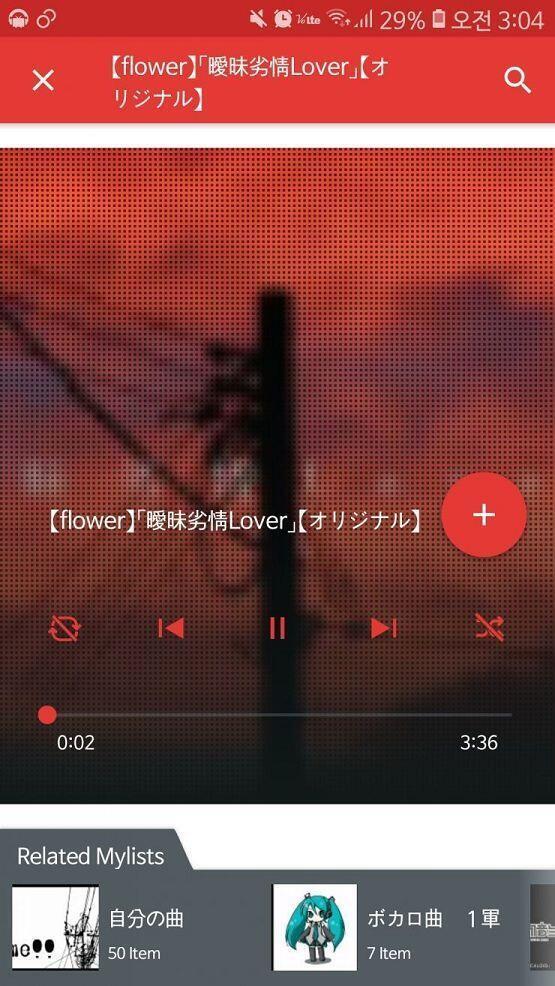Pause the current song
Screen dimensions: 555x986
(277, 628)
